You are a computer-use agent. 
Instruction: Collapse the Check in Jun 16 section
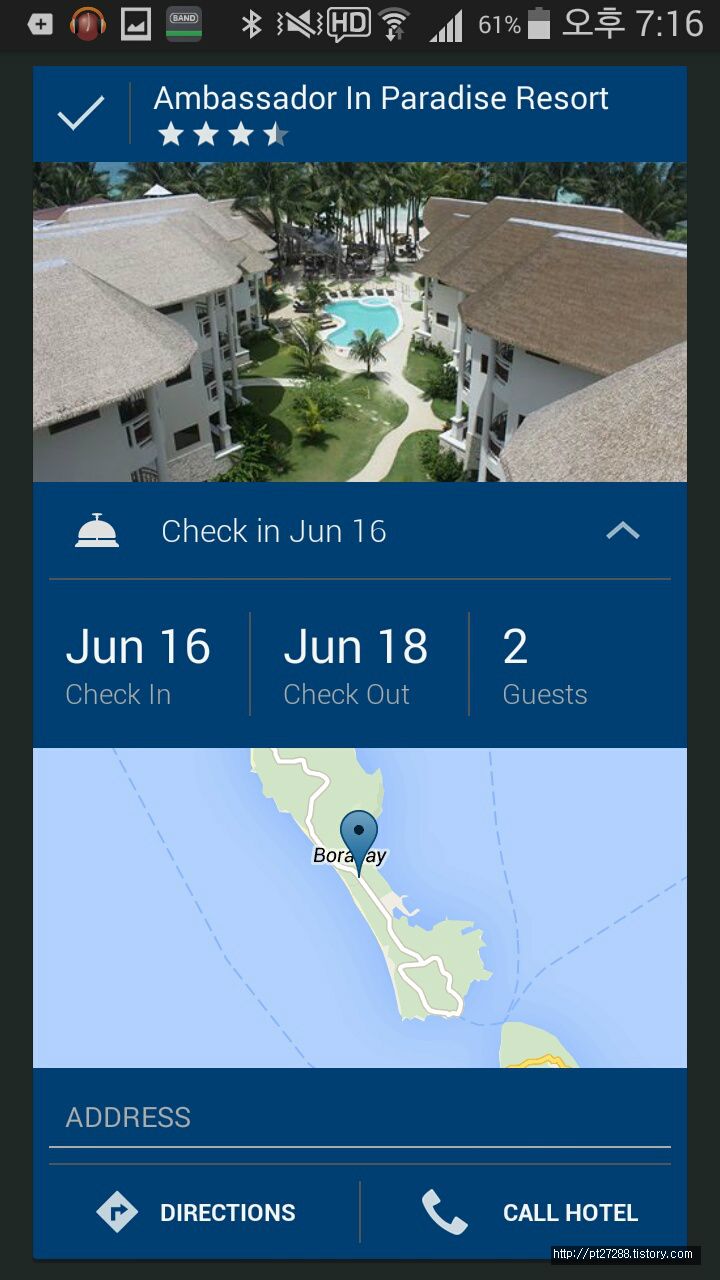coord(622,531)
